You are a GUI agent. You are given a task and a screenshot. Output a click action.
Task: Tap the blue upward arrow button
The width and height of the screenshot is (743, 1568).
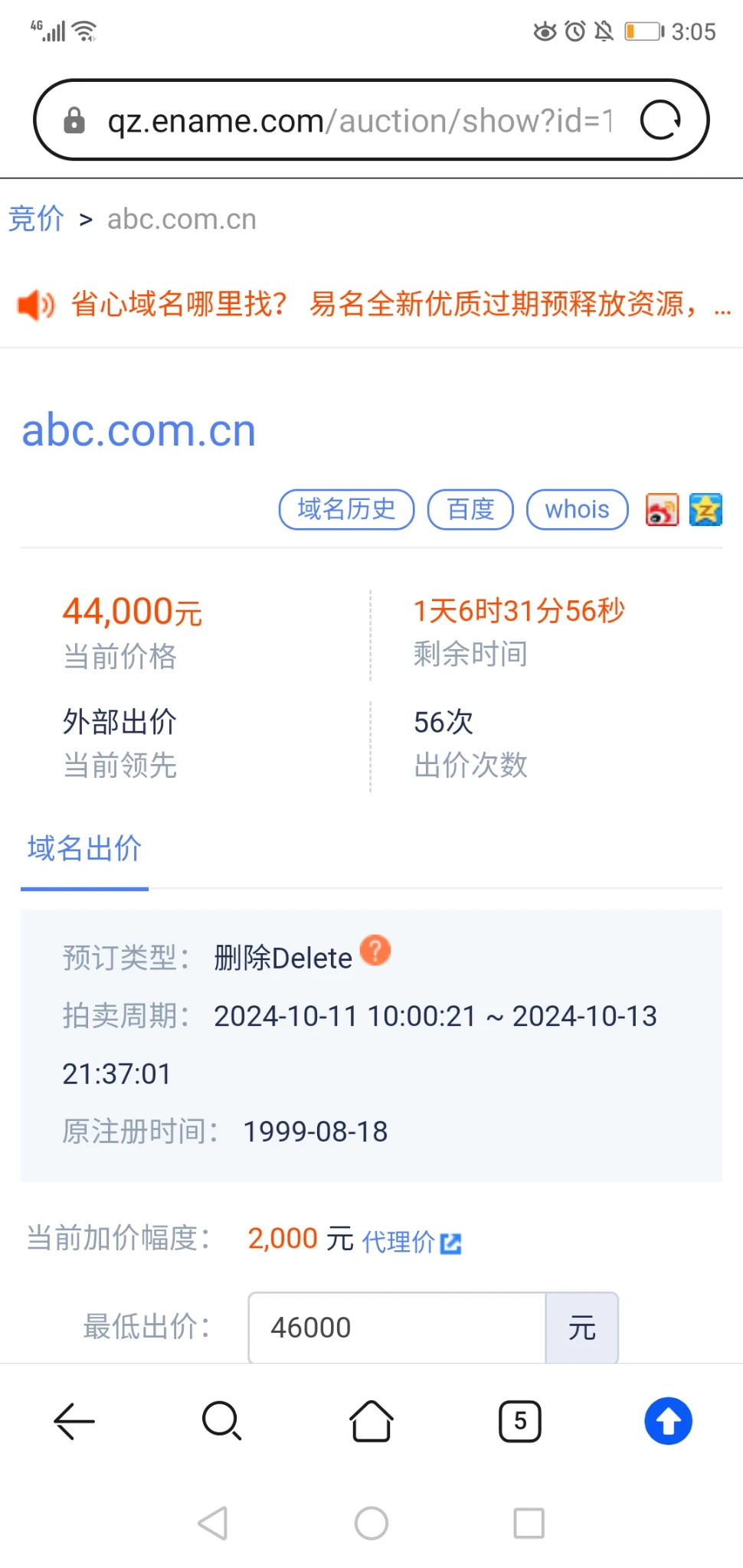point(668,1422)
